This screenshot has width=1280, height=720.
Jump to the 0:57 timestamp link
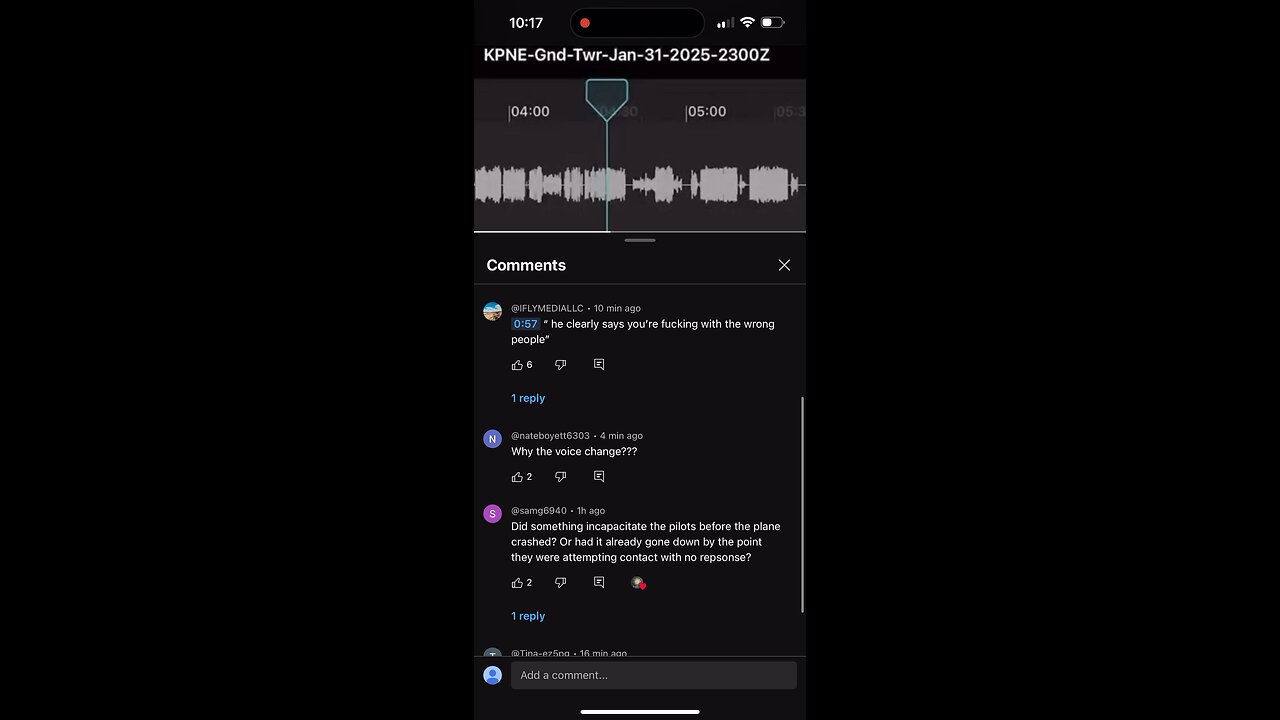click(525, 324)
